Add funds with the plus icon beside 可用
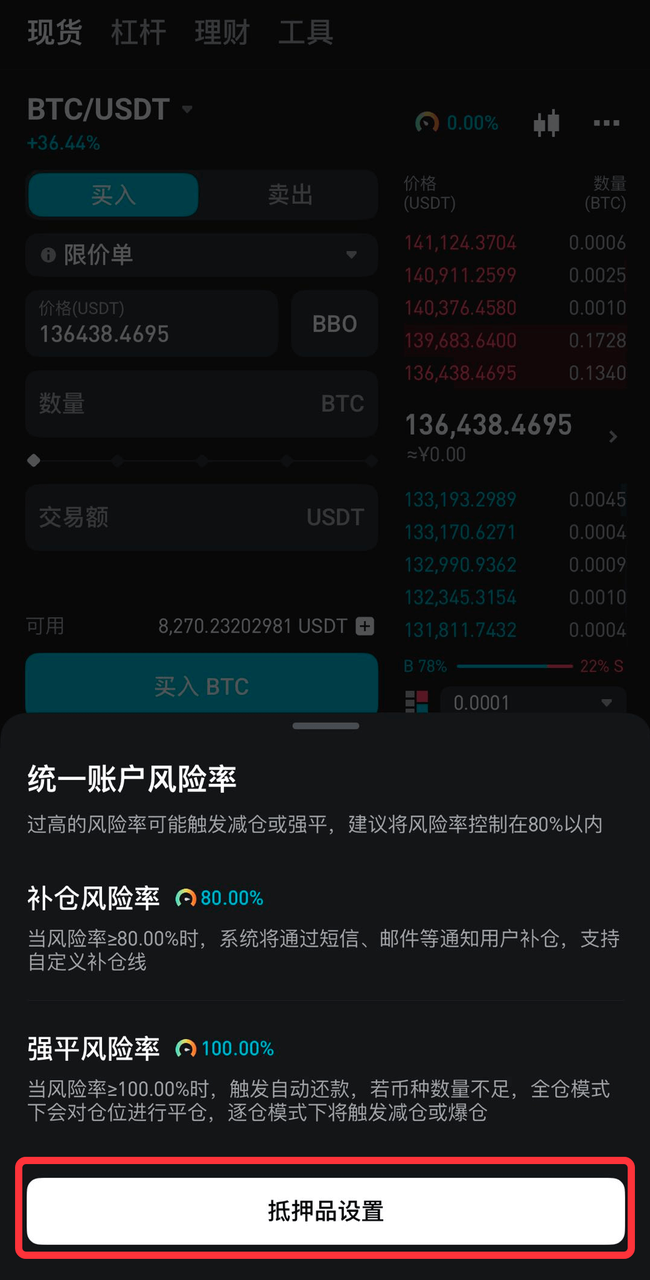This screenshot has height=1280, width=650. click(x=365, y=627)
